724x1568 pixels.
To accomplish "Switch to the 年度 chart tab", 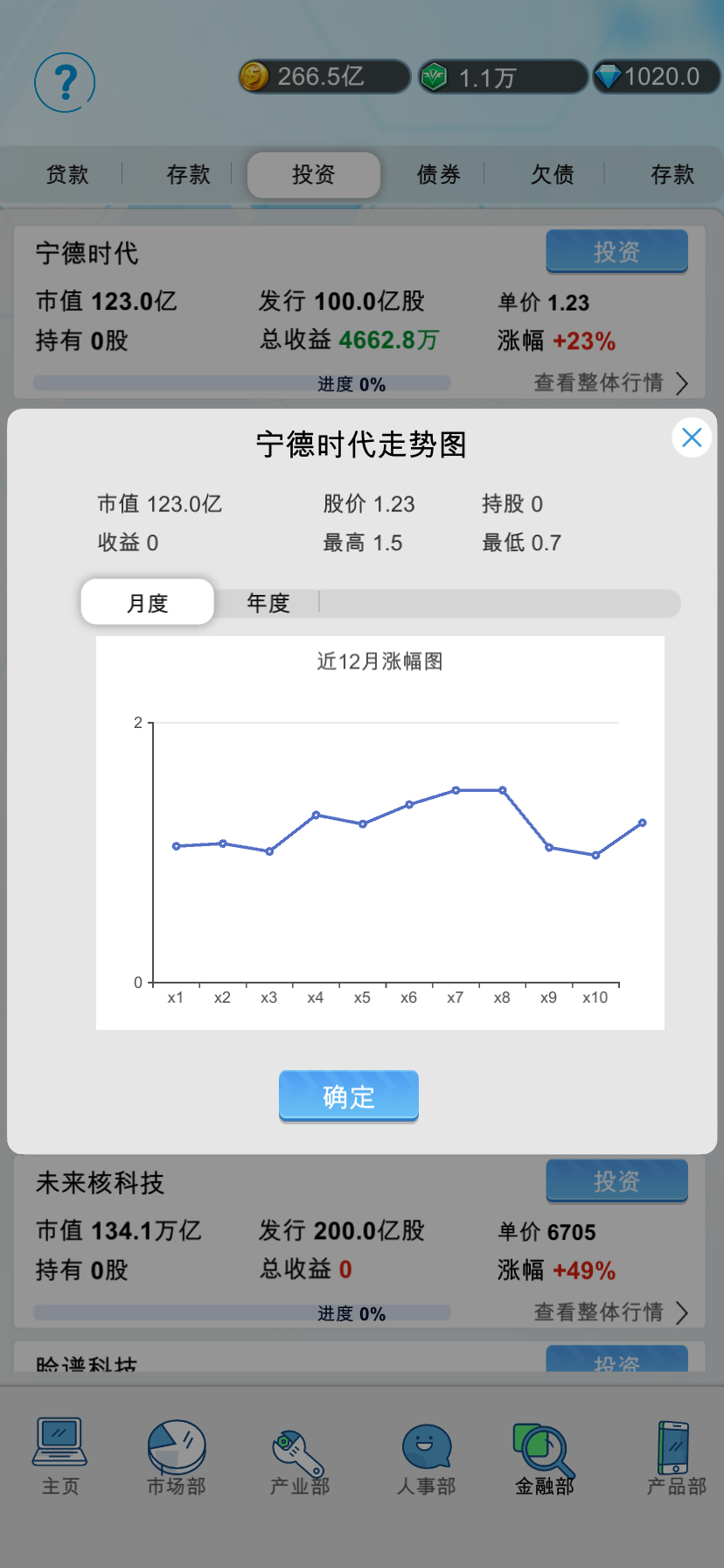I will (268, 603).
